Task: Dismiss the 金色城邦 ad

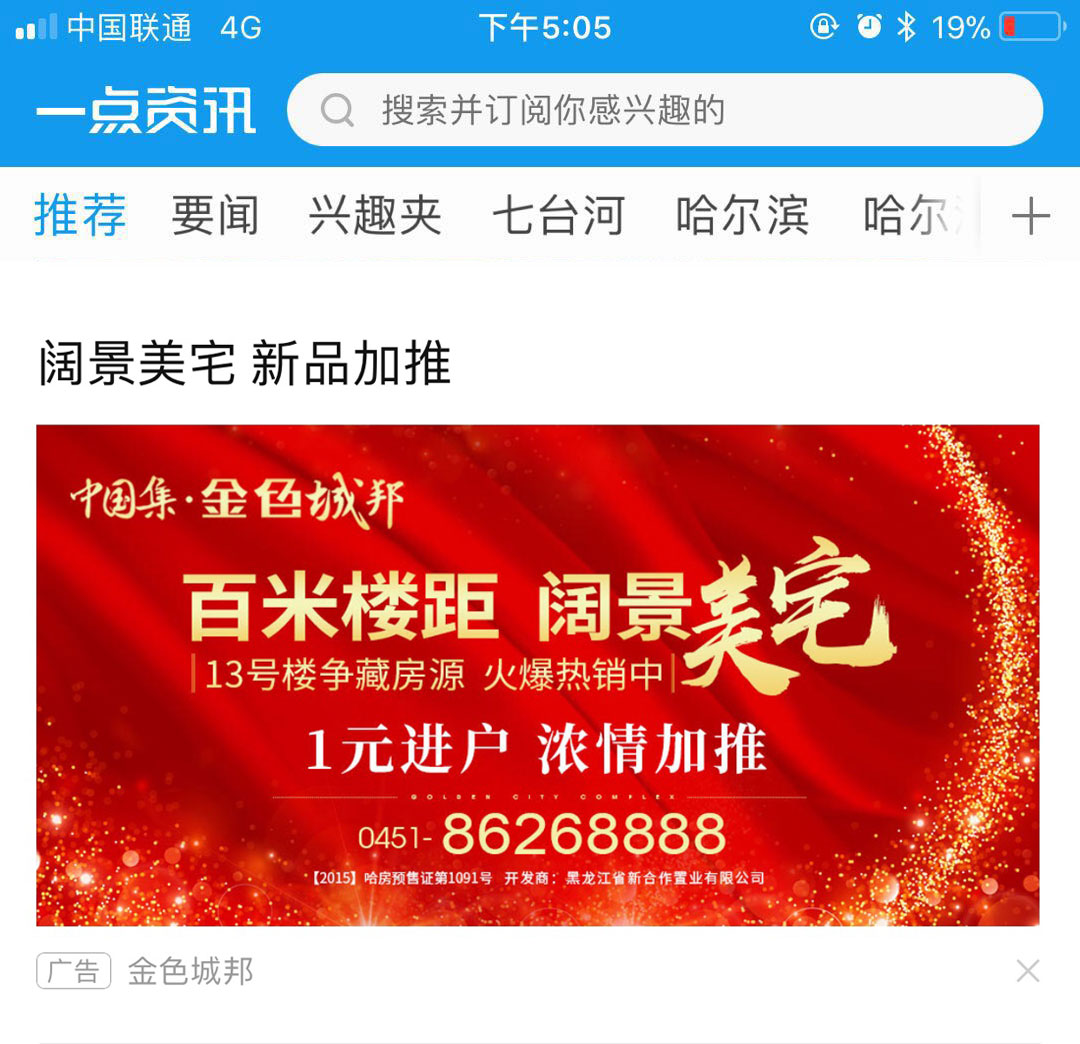Action: tap(1027, 971)
